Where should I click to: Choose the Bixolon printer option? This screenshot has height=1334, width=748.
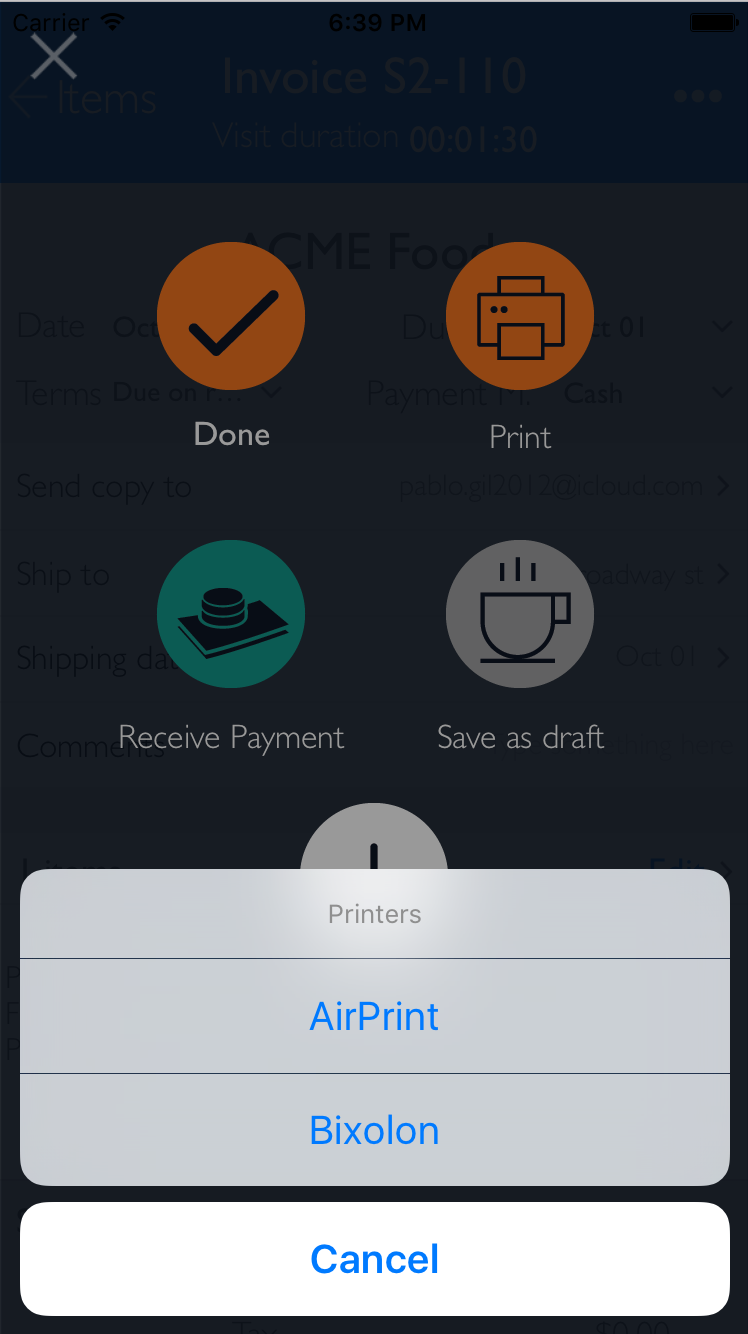374,1130
